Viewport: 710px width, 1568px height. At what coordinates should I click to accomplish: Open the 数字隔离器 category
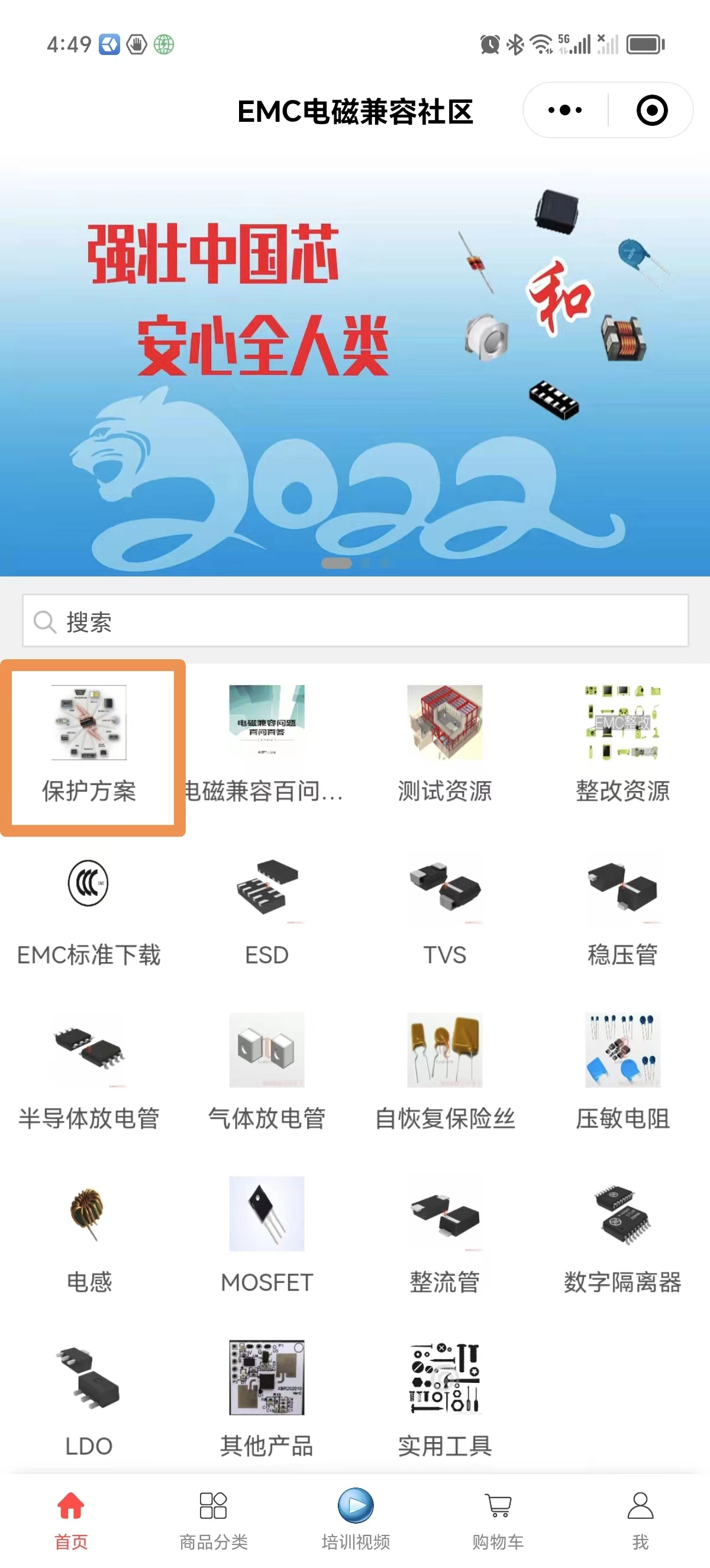pyautogui.click(x=622, y=1237)
